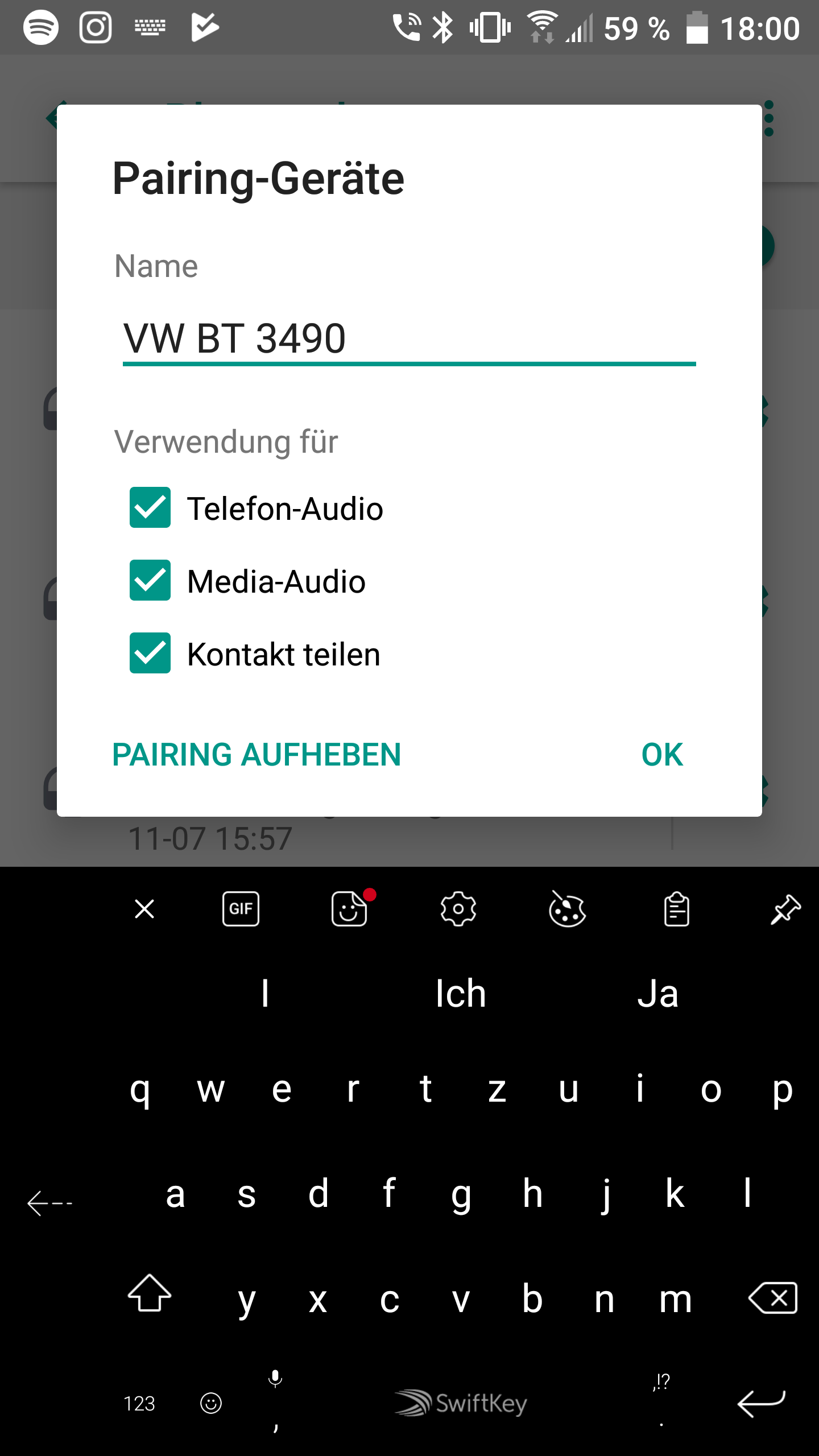Disable the Media-Audio option

point(150,581)
